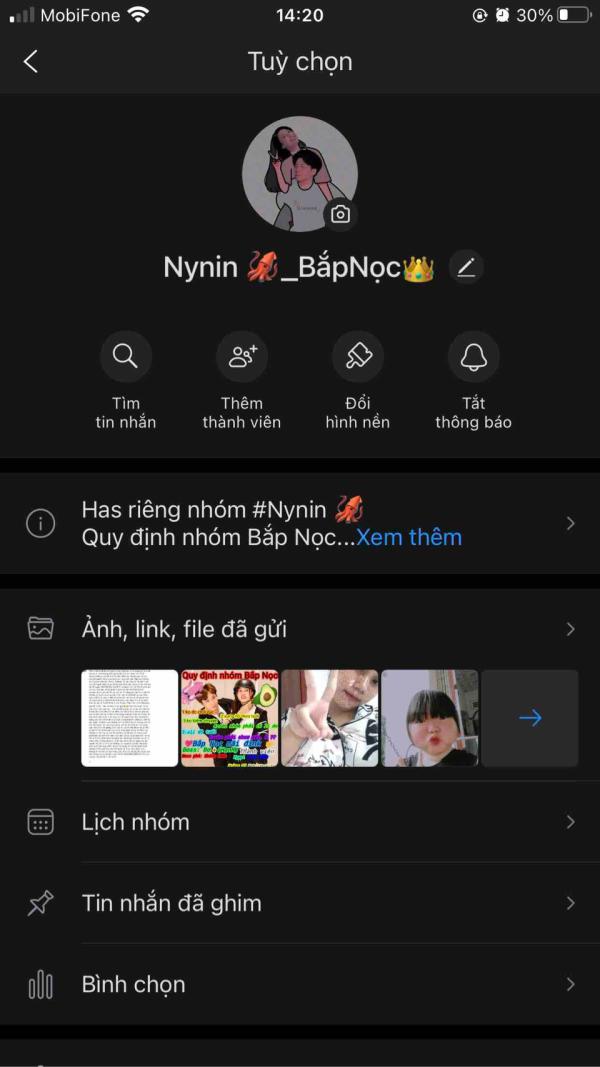Tap the blue arrow to see more media
This screenshot has height=1067, width=600.
[530, 719]
